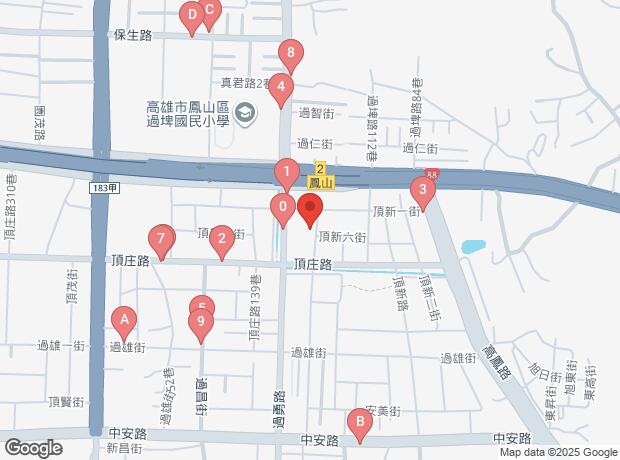Open map marker A
This screenshot has height=460, width=620.
[124, 322]
